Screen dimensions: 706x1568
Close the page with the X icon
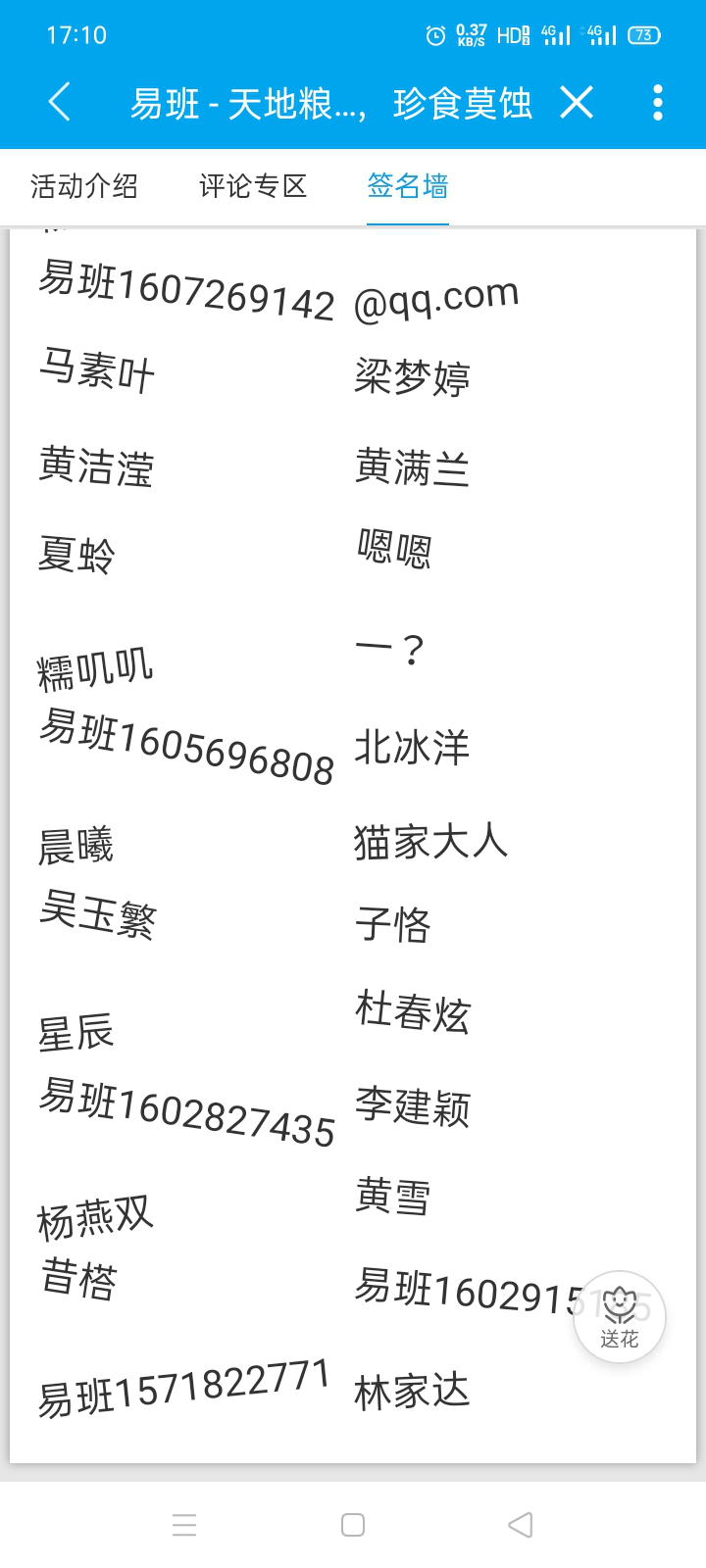coord(577,102)
